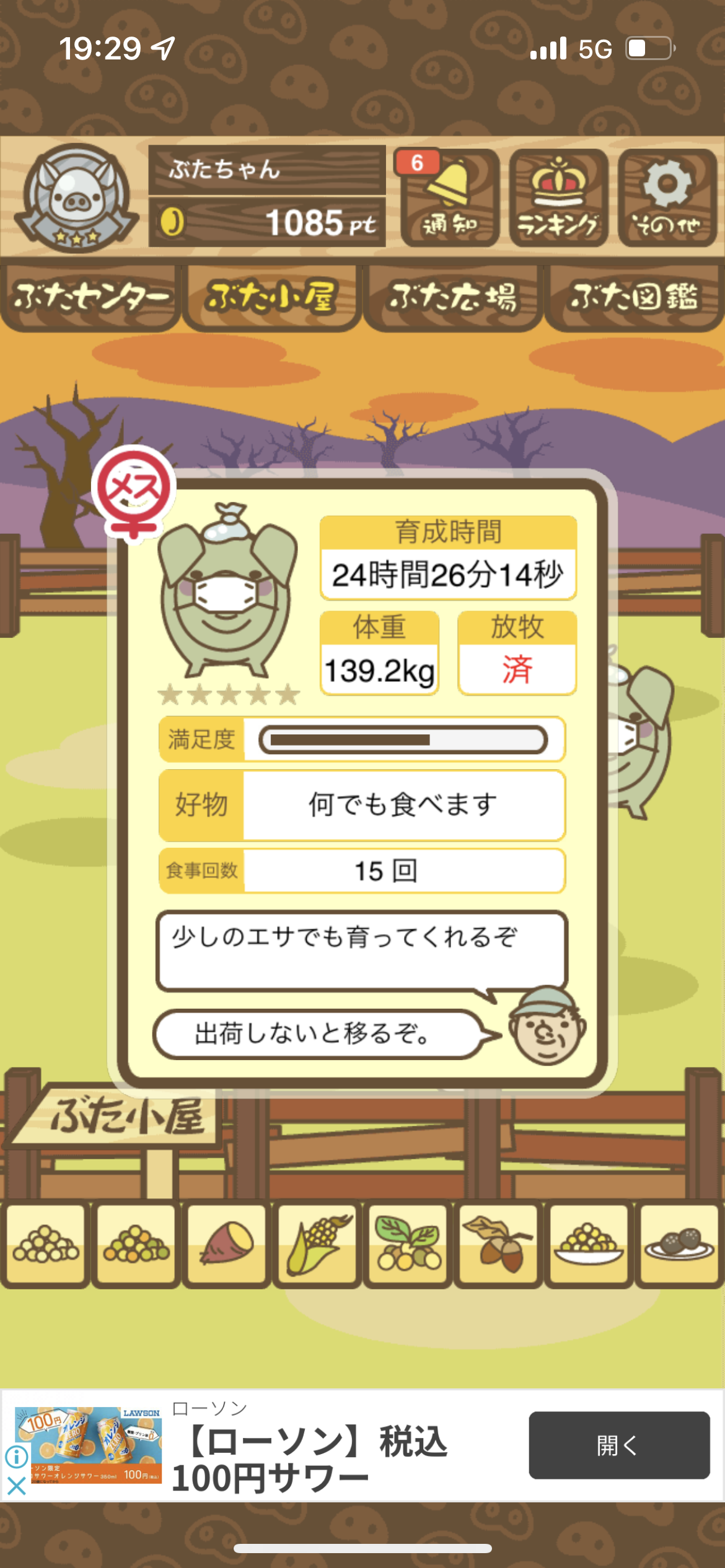Select the corn feed
Viewport: 725px width, 1568px height.
coord(317,1244)
